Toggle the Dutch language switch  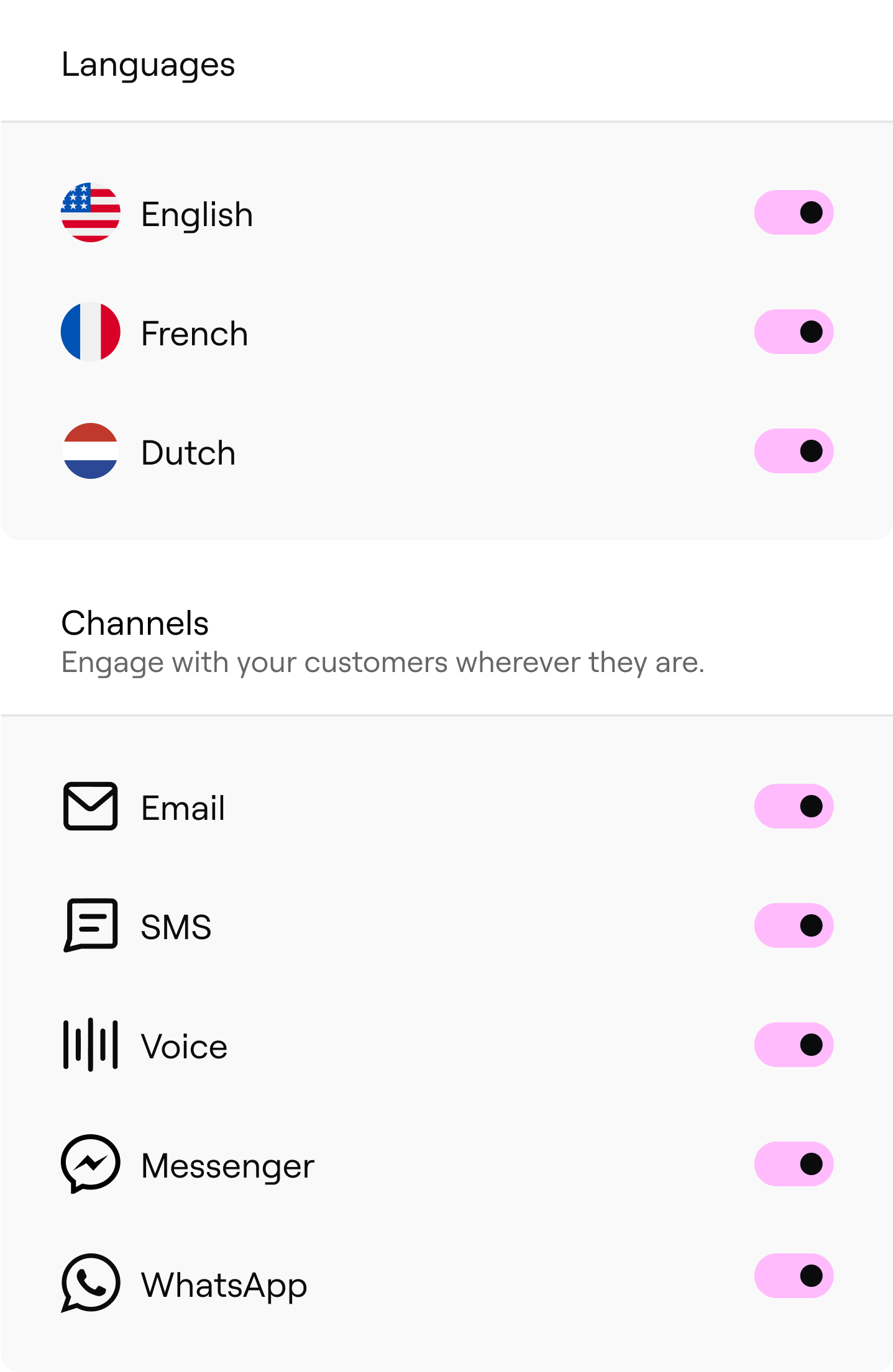coord(794,451)
